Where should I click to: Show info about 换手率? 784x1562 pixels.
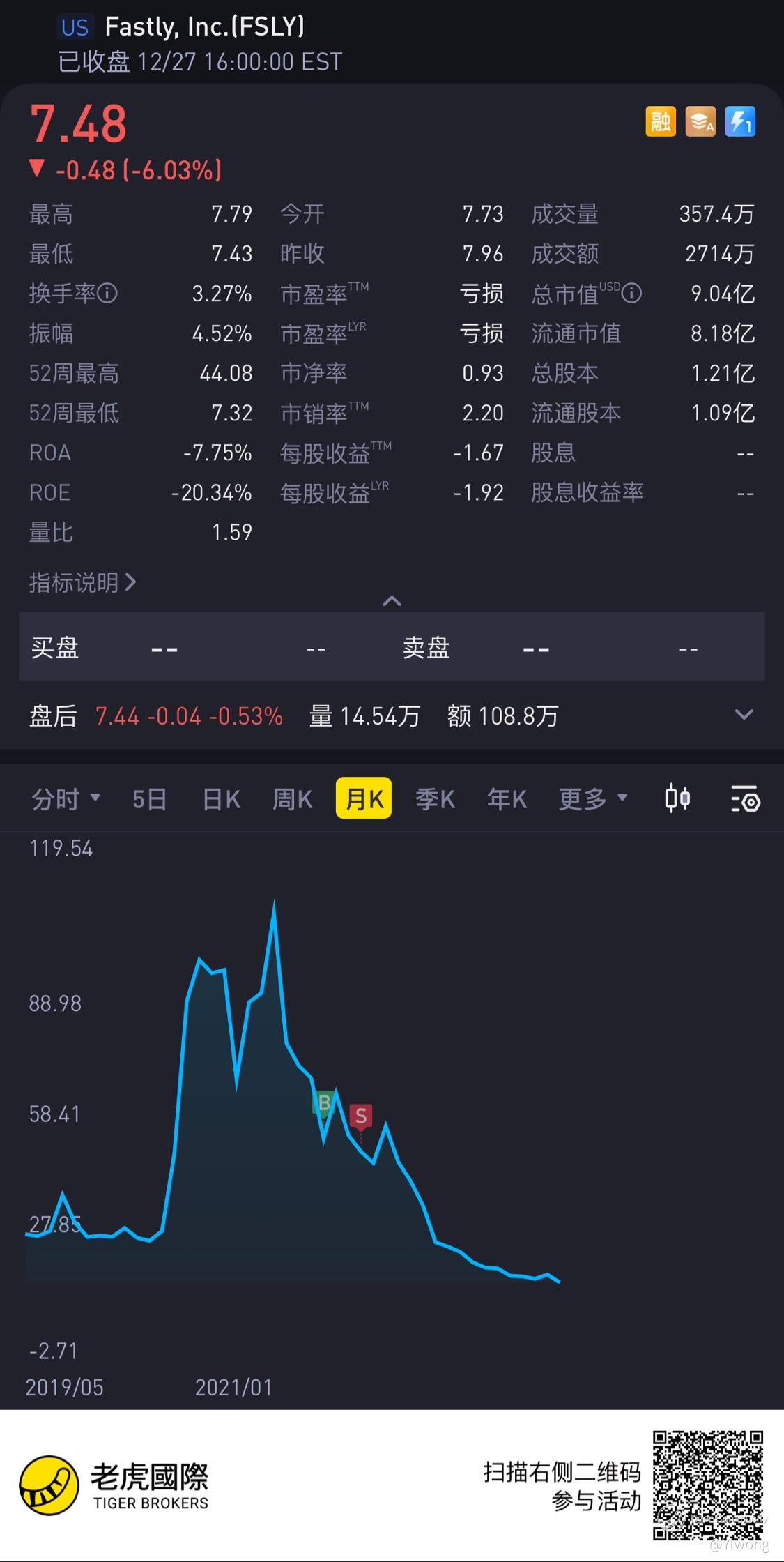pos(107,293)
